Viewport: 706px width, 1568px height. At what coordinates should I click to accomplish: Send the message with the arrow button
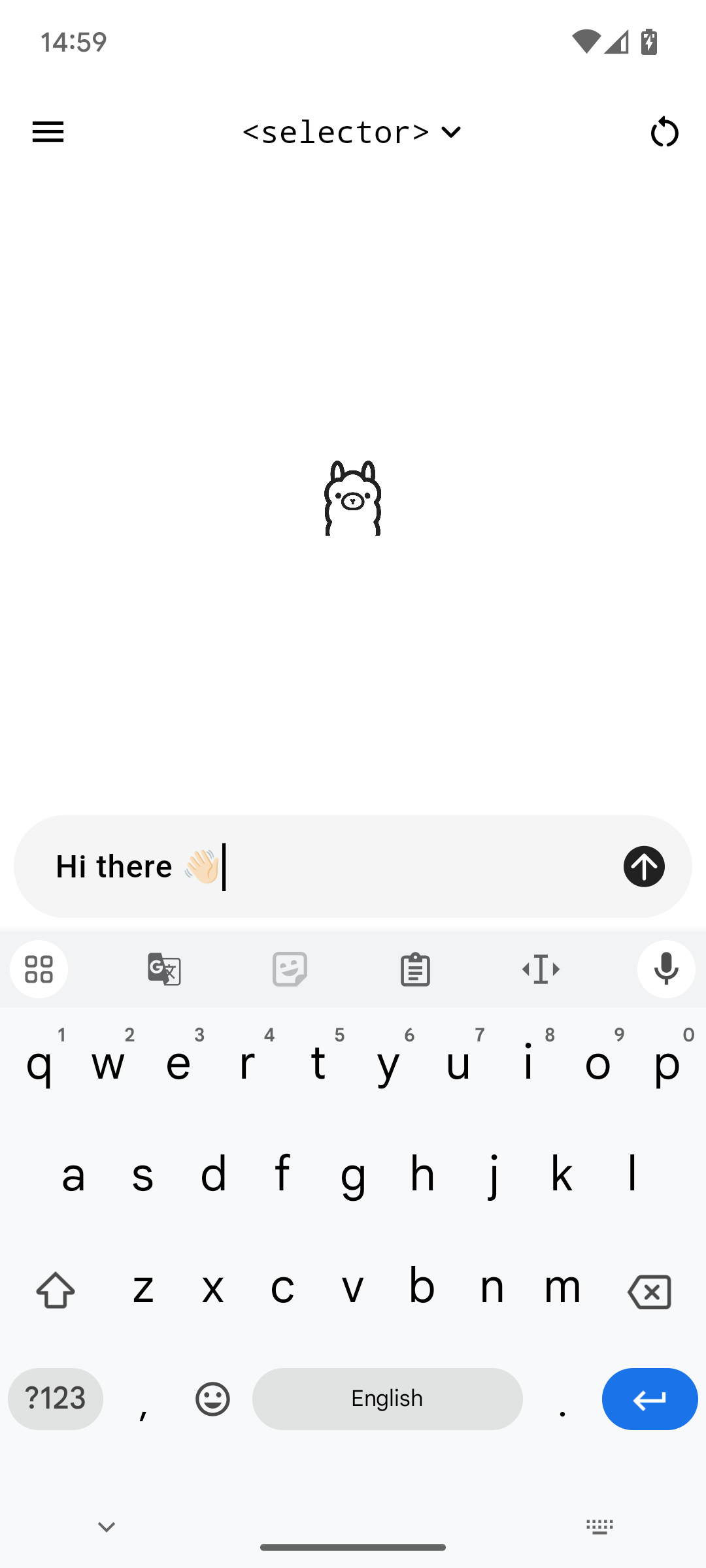[x=644, y=866]
